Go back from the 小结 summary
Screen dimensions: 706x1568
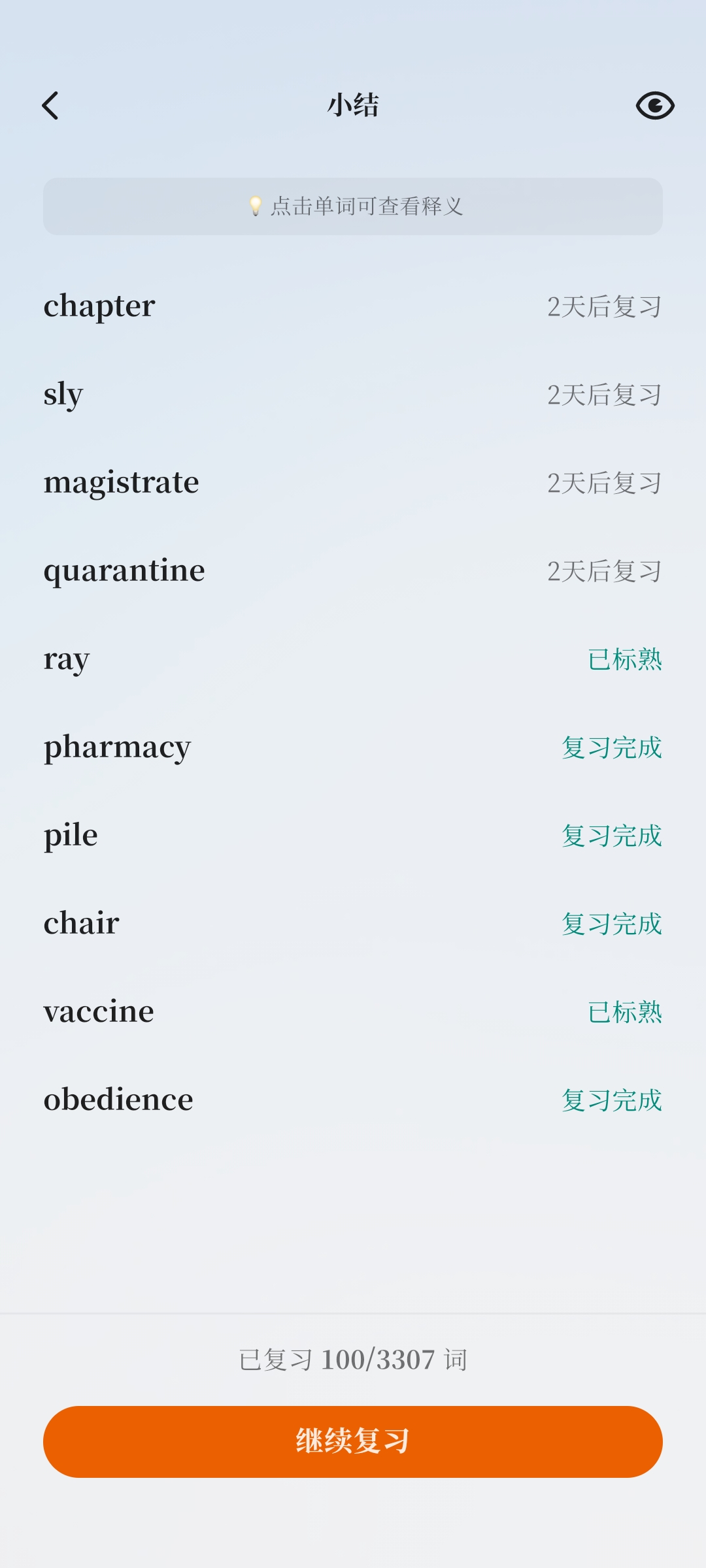click(x=50, y=105)
